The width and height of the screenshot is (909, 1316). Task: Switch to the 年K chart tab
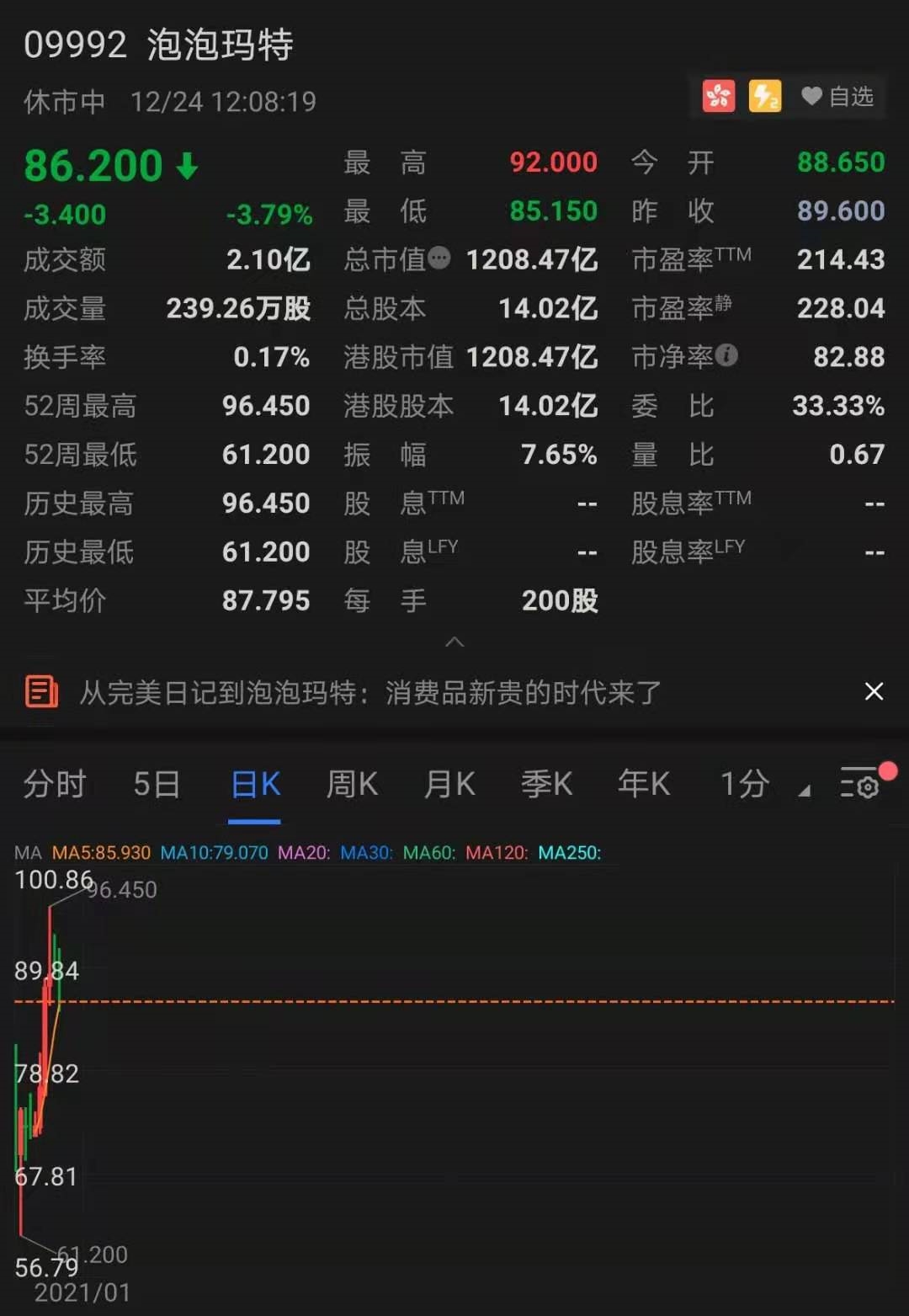tap(644, 785)
